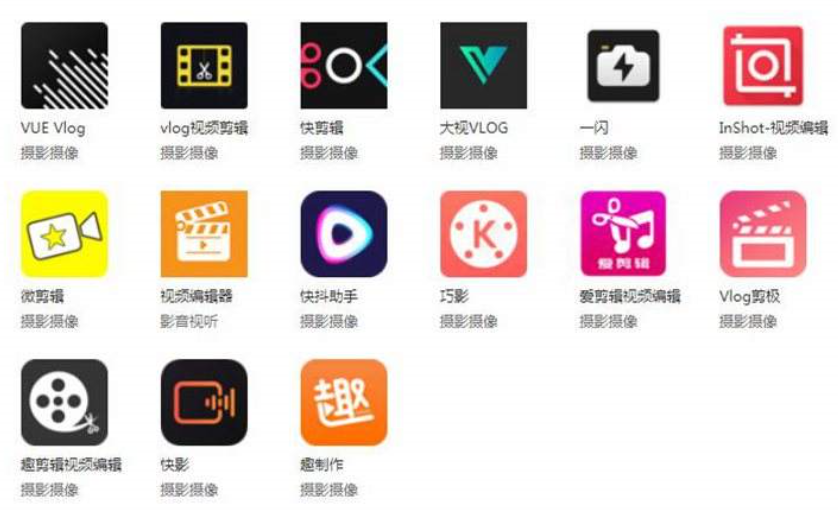Image resolution: width=838 pixels, height=513 pixels.
Task: Open the 一闪 app
Action: pyautogui.click(x=623, y=66)
